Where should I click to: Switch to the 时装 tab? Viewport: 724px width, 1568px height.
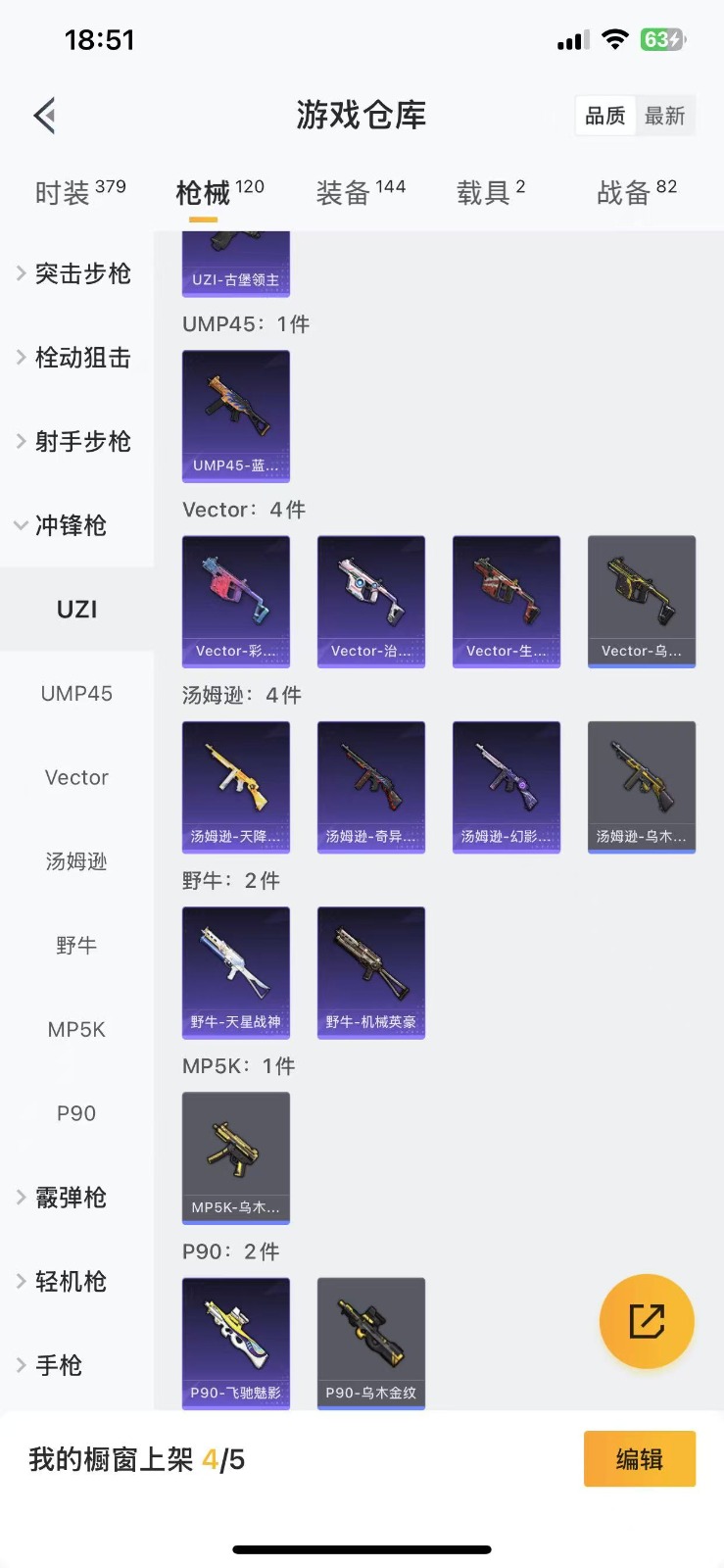click(x=79, y=192)
